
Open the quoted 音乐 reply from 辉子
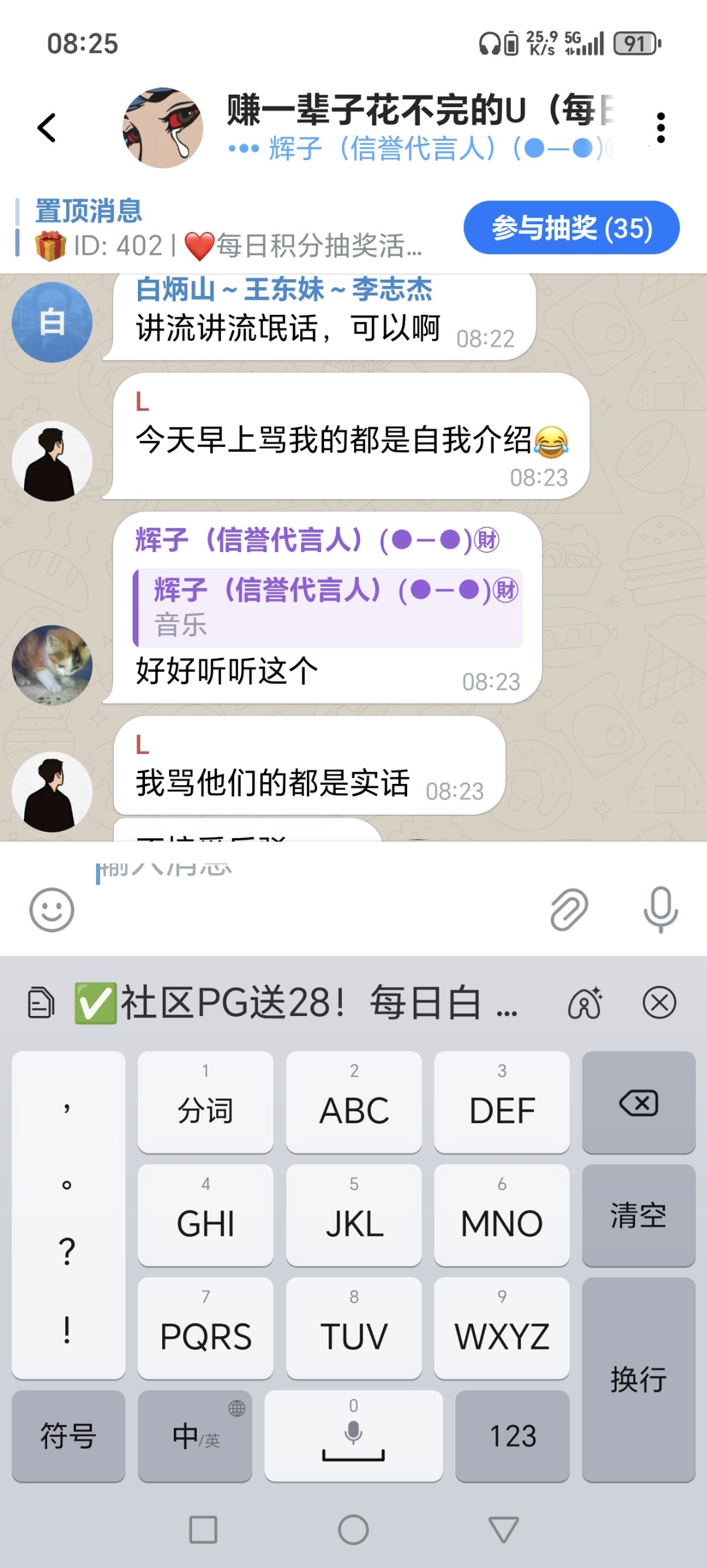tap(328, 608)
